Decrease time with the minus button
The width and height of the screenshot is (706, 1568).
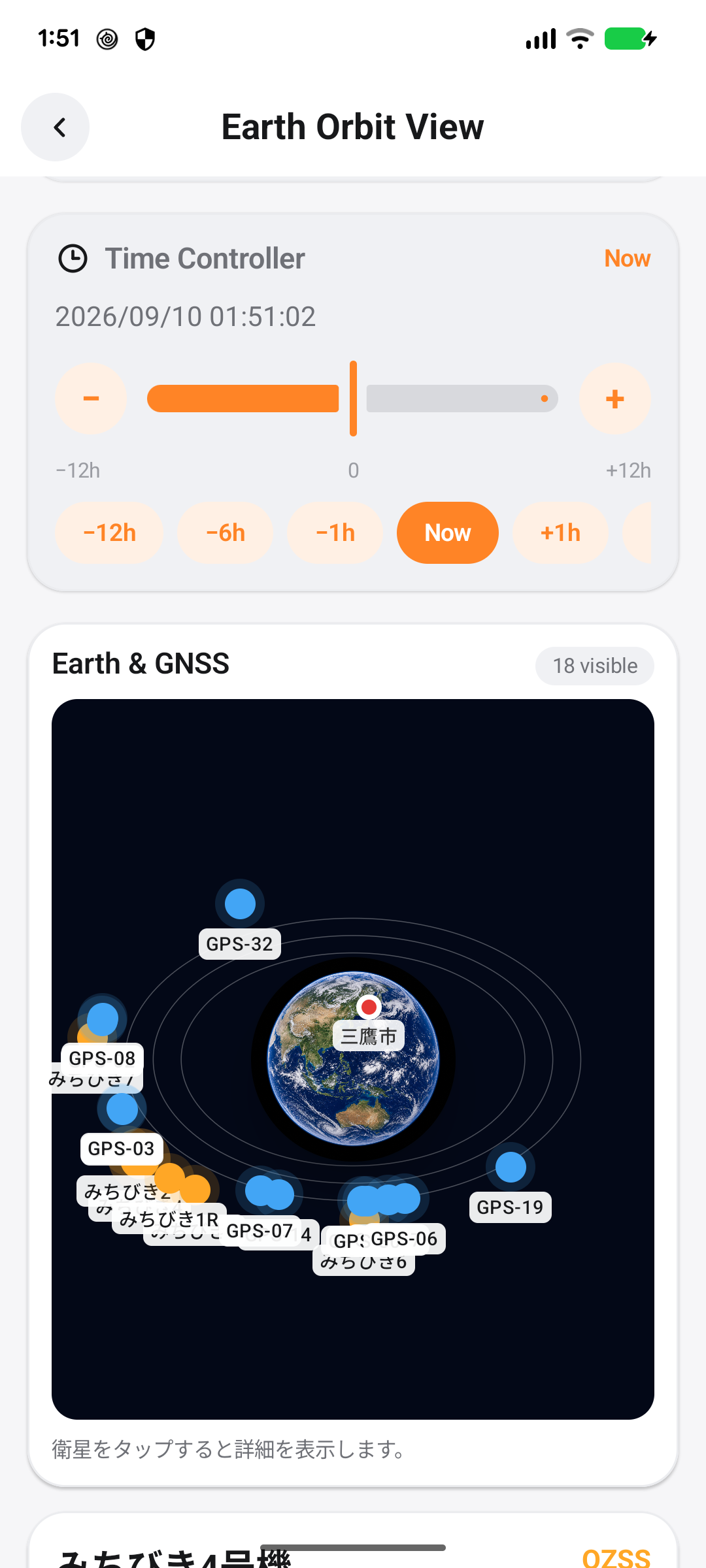pos(91,399)
